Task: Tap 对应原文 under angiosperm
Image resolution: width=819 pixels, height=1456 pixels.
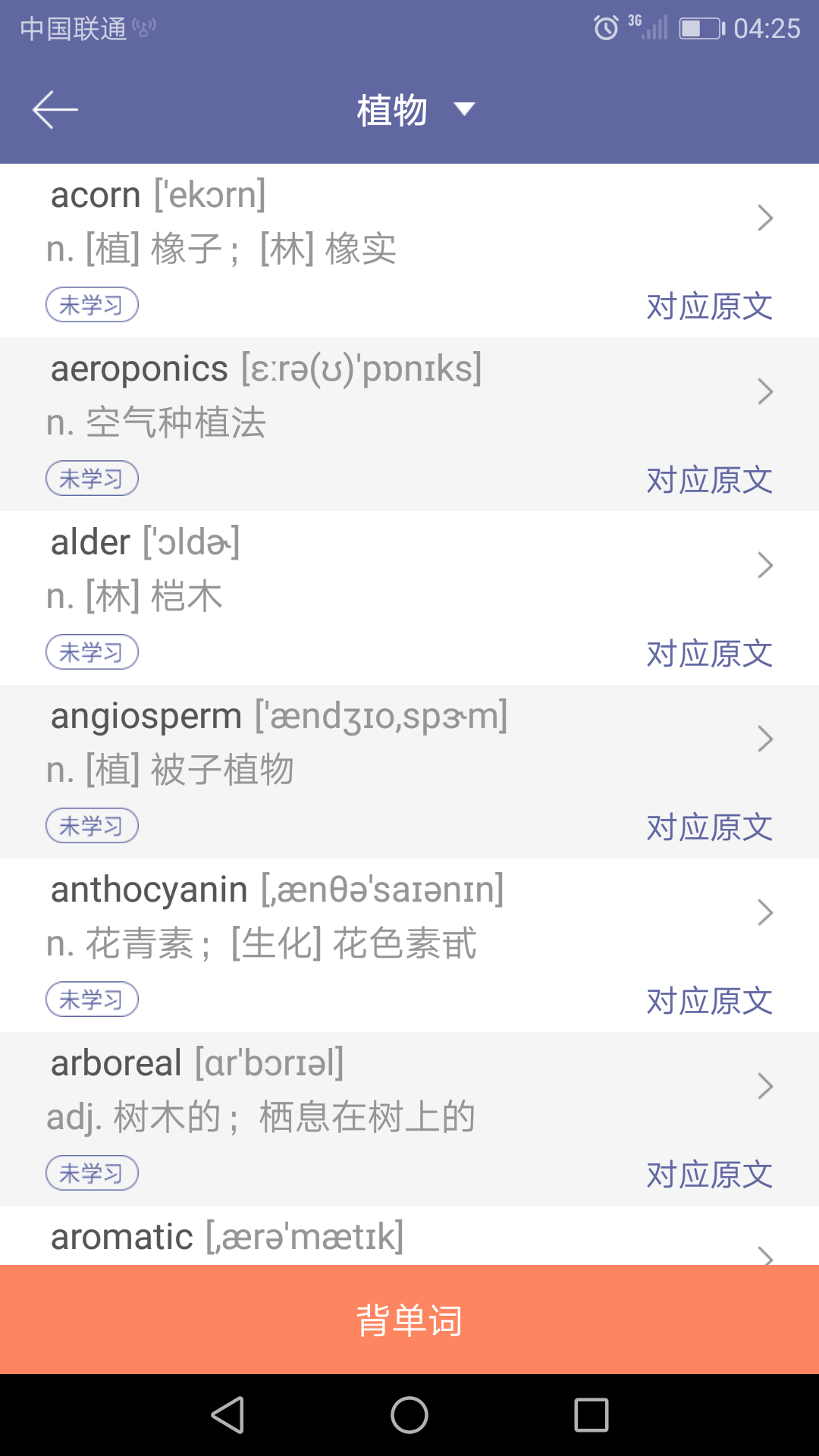Action: pos(709,827)
